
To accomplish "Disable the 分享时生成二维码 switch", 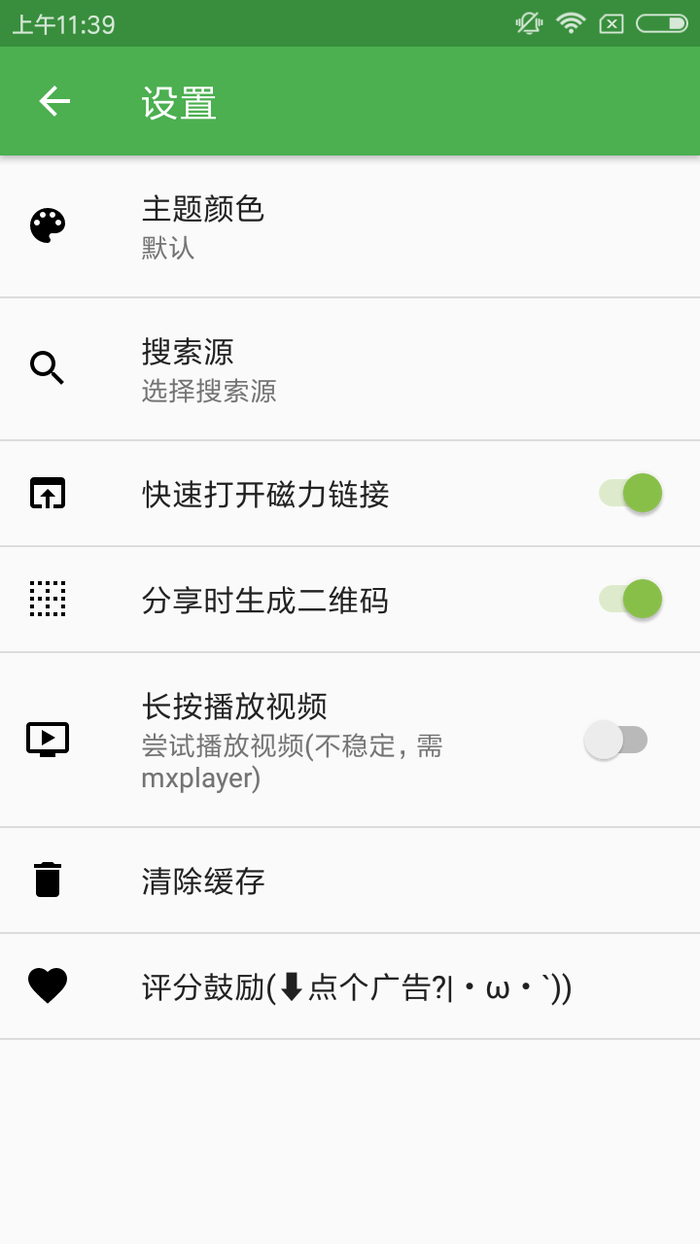I will point(630,600).
